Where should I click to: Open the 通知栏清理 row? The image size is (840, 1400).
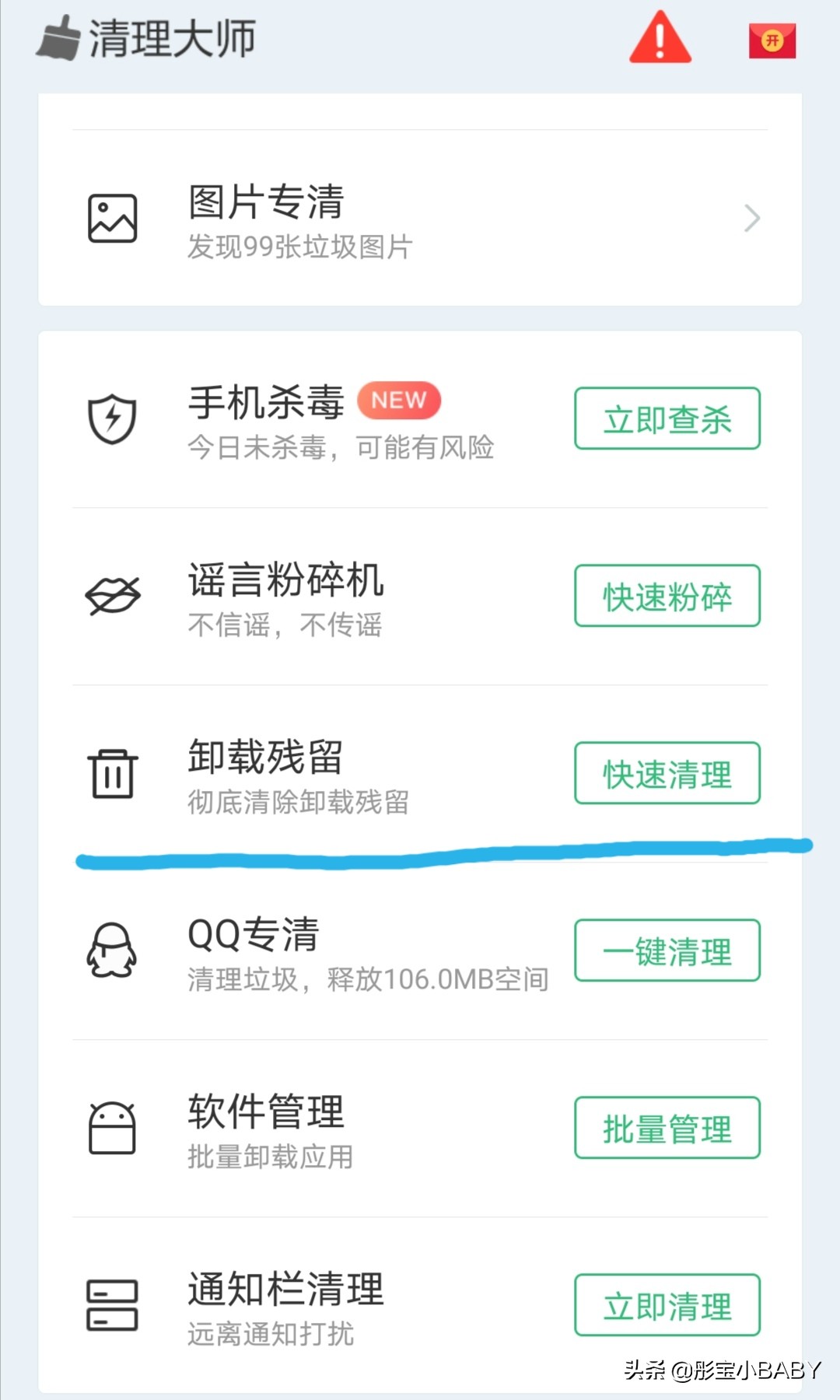[311, 1307]
